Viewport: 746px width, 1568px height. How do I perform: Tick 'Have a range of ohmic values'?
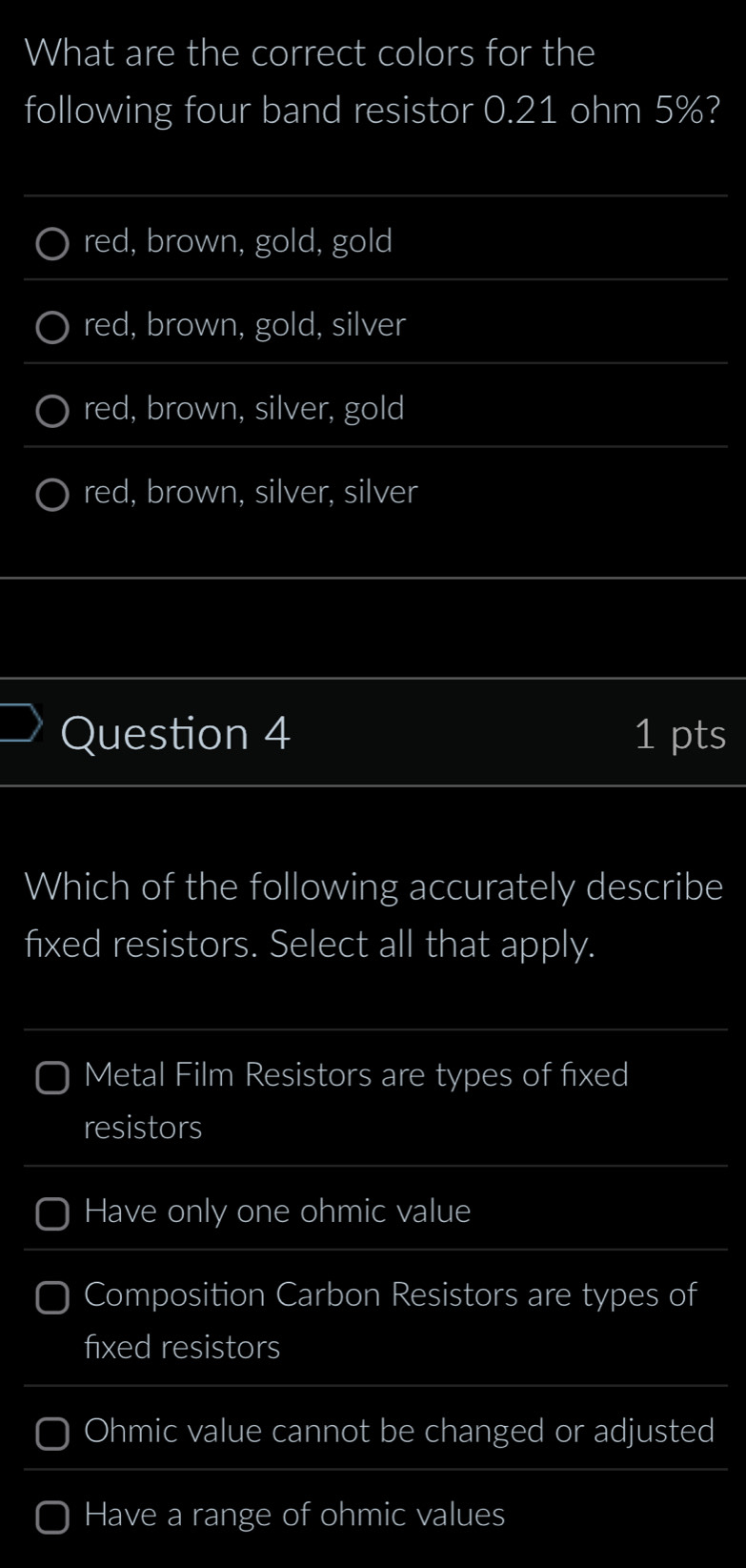[52, 1518]
